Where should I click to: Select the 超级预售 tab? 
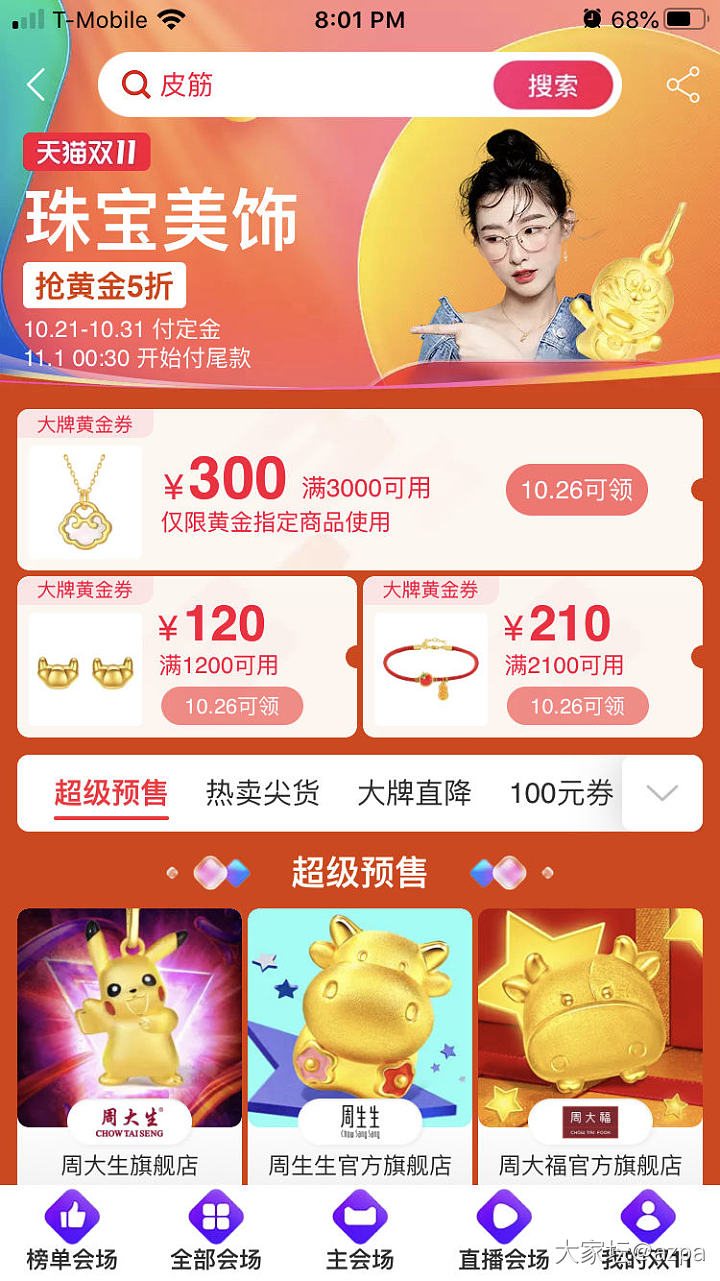[111, 793]
